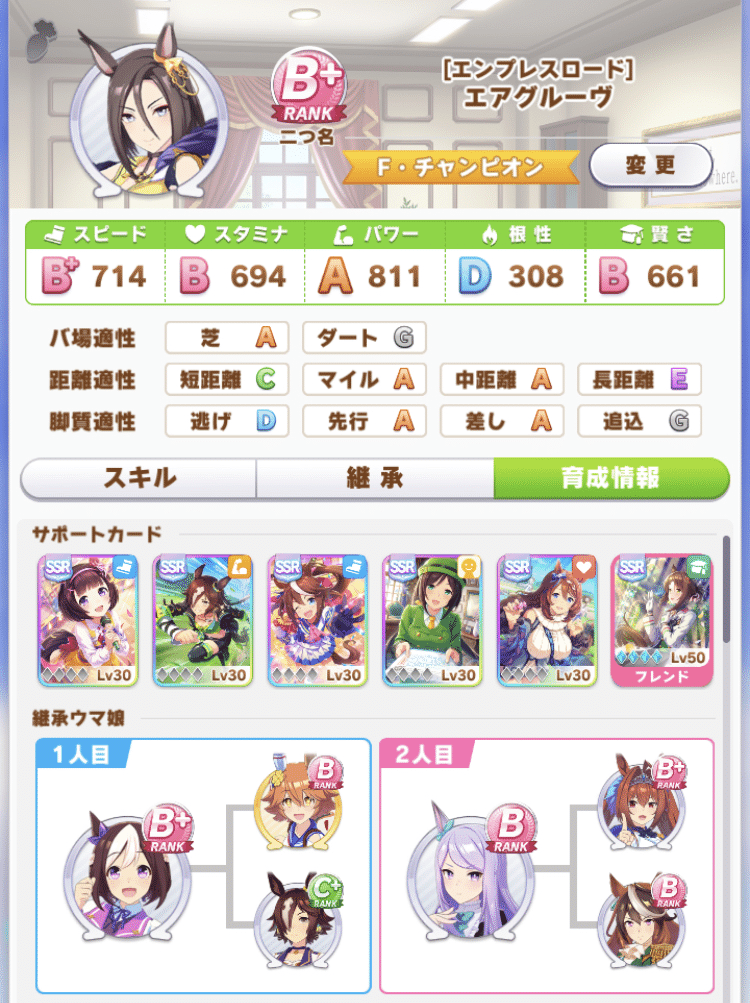Select the 育成情報 tab
Viewport: 750px width, 1003px height.
[611, 478]
